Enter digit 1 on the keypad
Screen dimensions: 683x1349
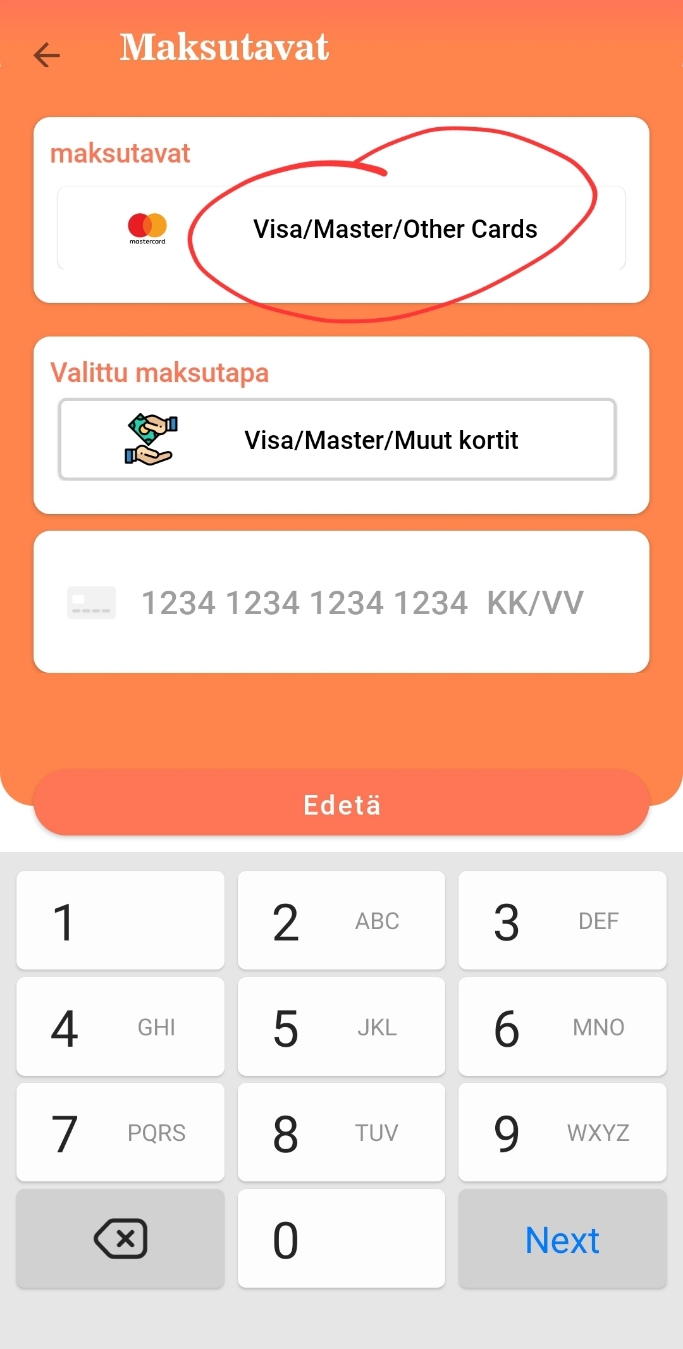coord(120,921)
